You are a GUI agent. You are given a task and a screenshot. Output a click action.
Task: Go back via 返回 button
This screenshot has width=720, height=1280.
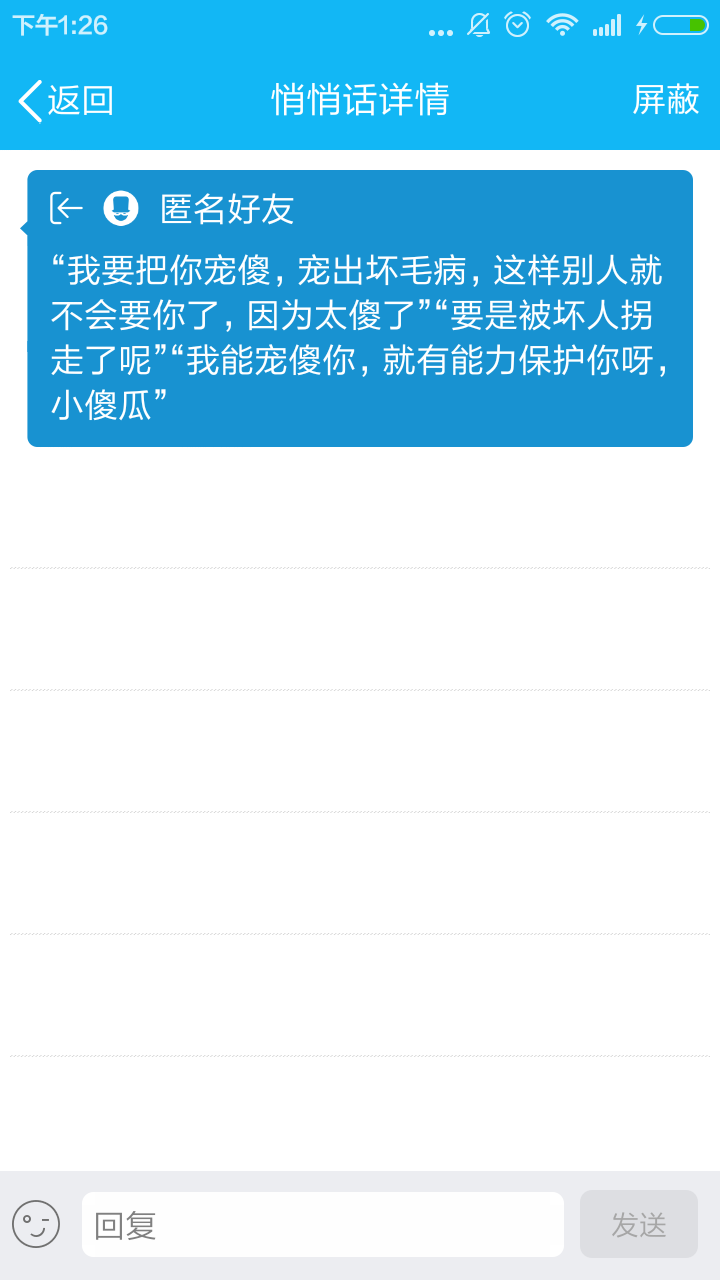tap(66, 100)
